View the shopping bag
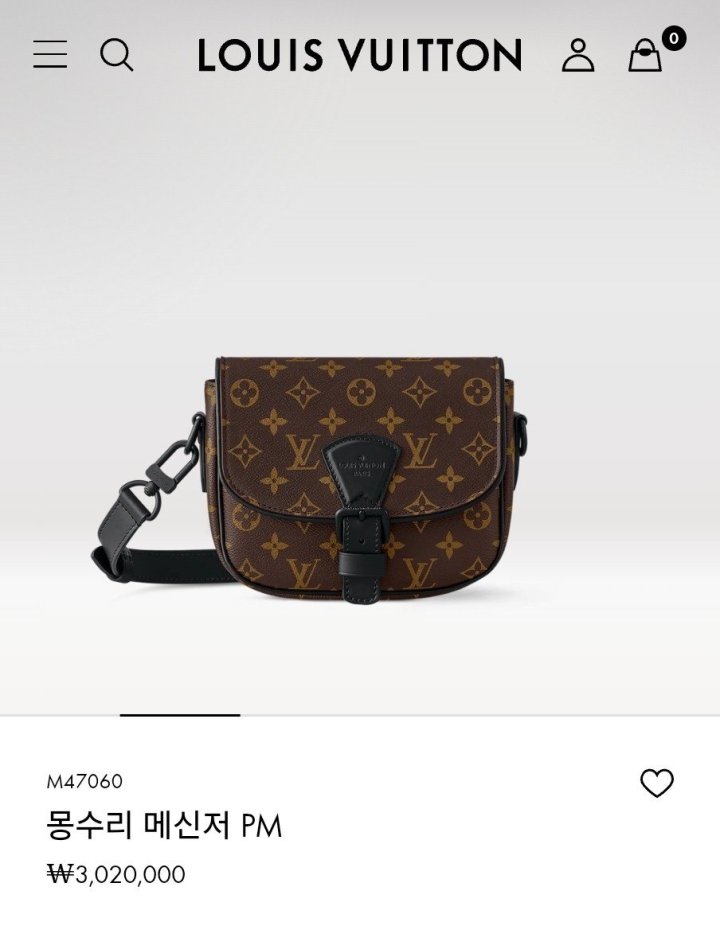Image resolution: width=720 pixels, height=926 pixels. (x=646, y=55)
